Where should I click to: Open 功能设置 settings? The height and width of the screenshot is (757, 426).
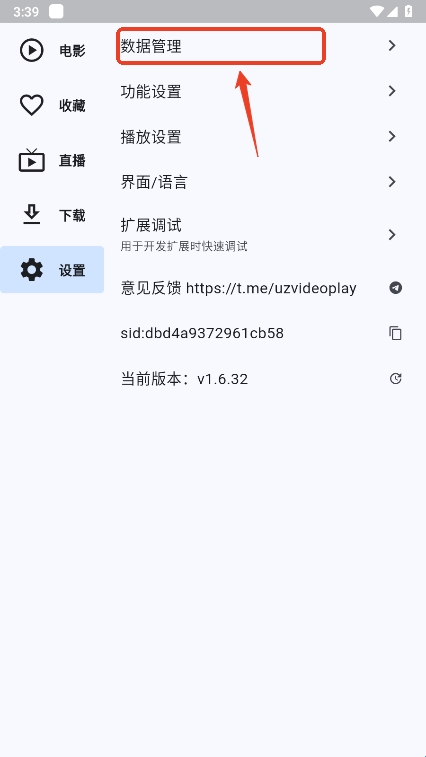click(261, 91)
